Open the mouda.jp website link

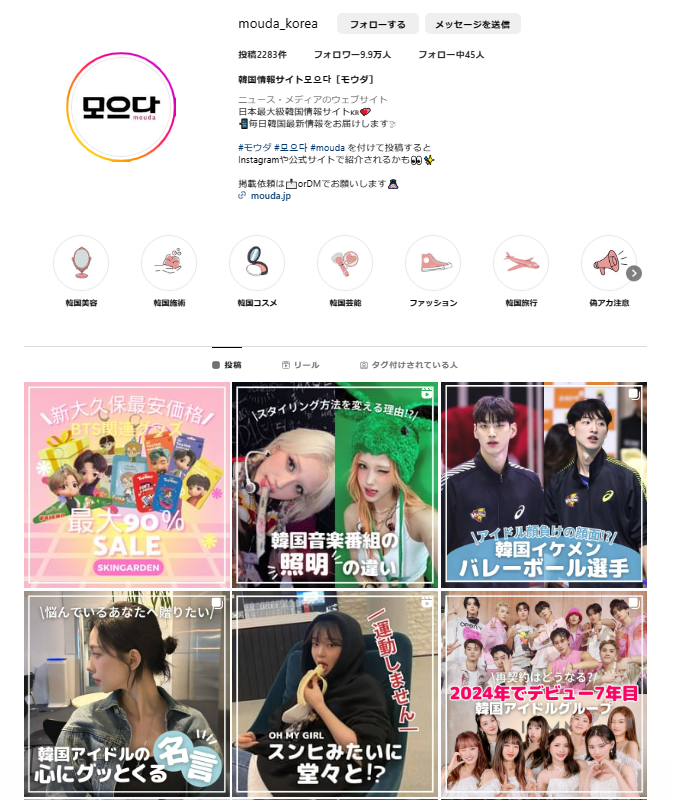tap(271, 197)
